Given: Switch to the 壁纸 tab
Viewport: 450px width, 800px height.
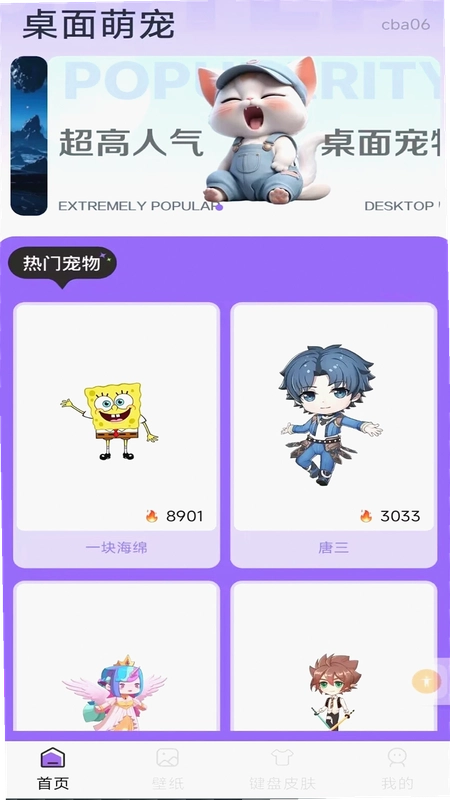Looking at the screenshot, I should (167, 769).
